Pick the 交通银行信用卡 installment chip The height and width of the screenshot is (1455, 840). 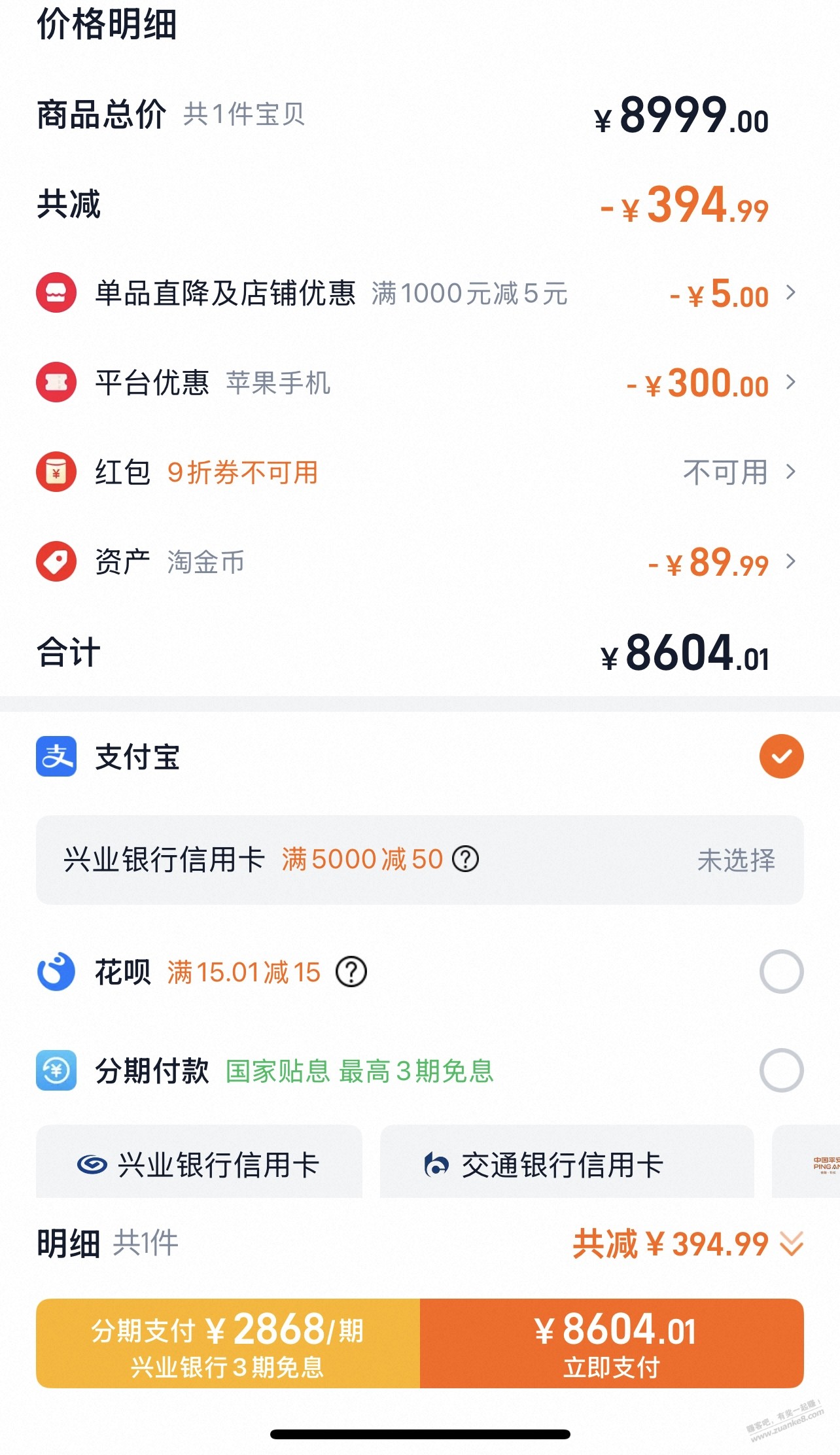[566, 1164]
